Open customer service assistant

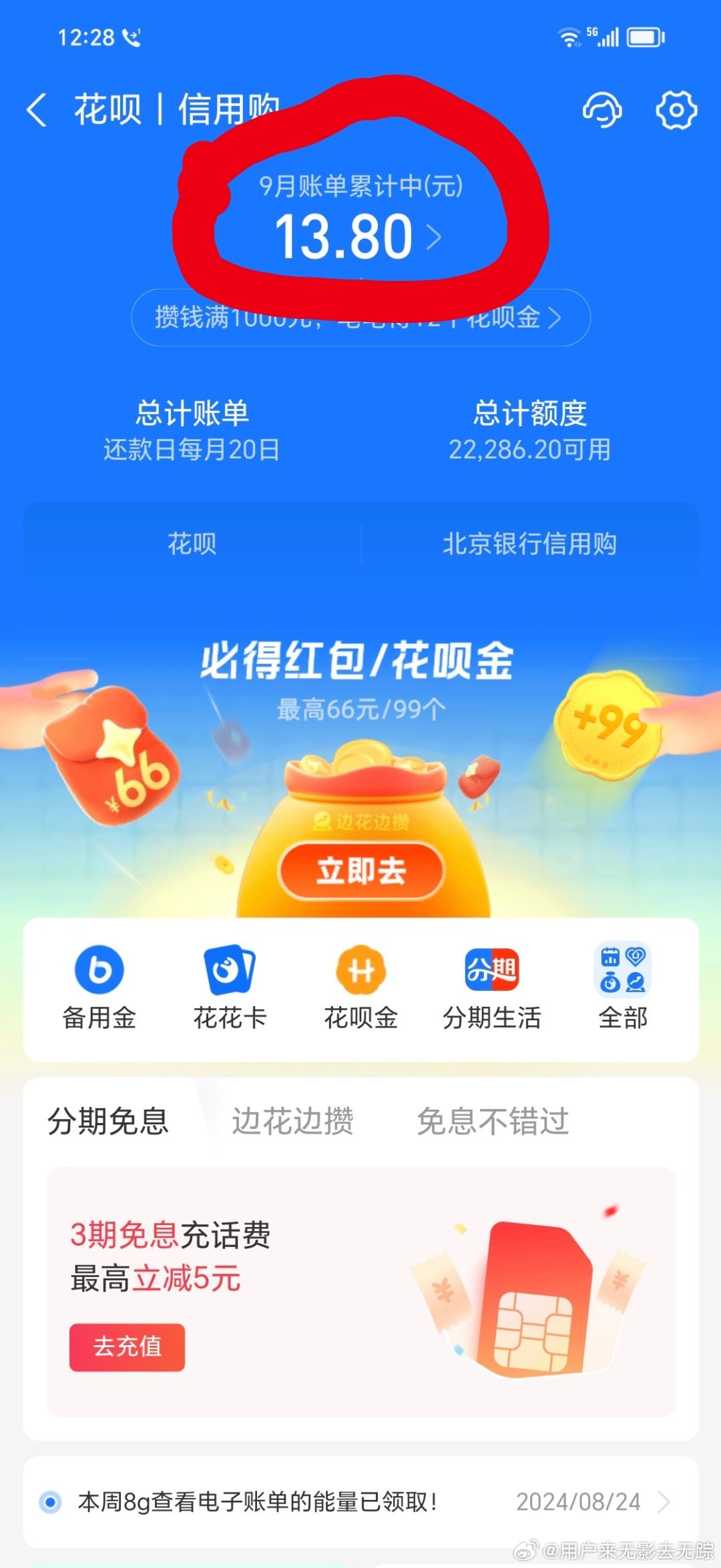coord(602,110)
